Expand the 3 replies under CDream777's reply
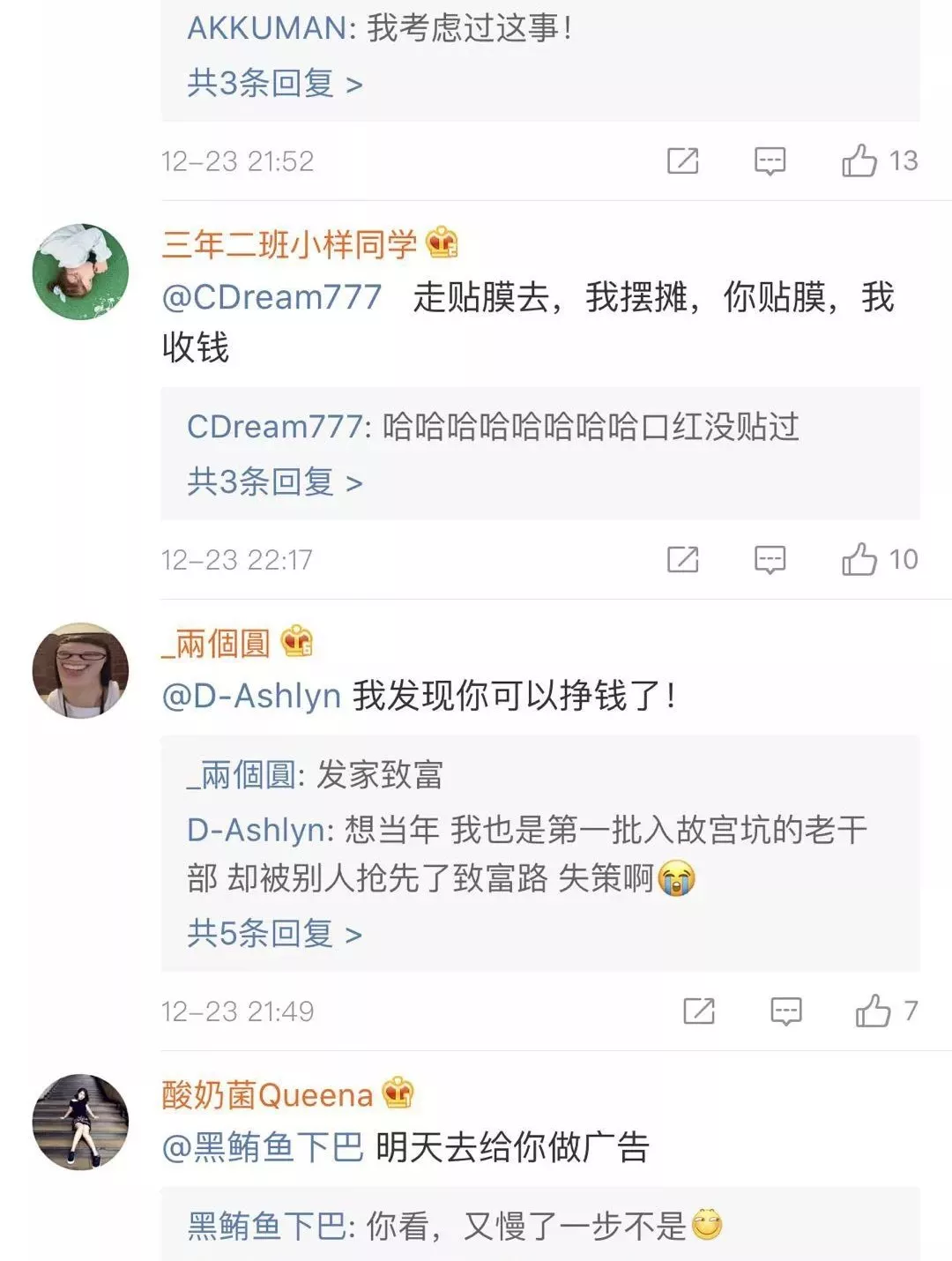The width and height of the screenshot is (952, 1261). [x=274, y=482]
